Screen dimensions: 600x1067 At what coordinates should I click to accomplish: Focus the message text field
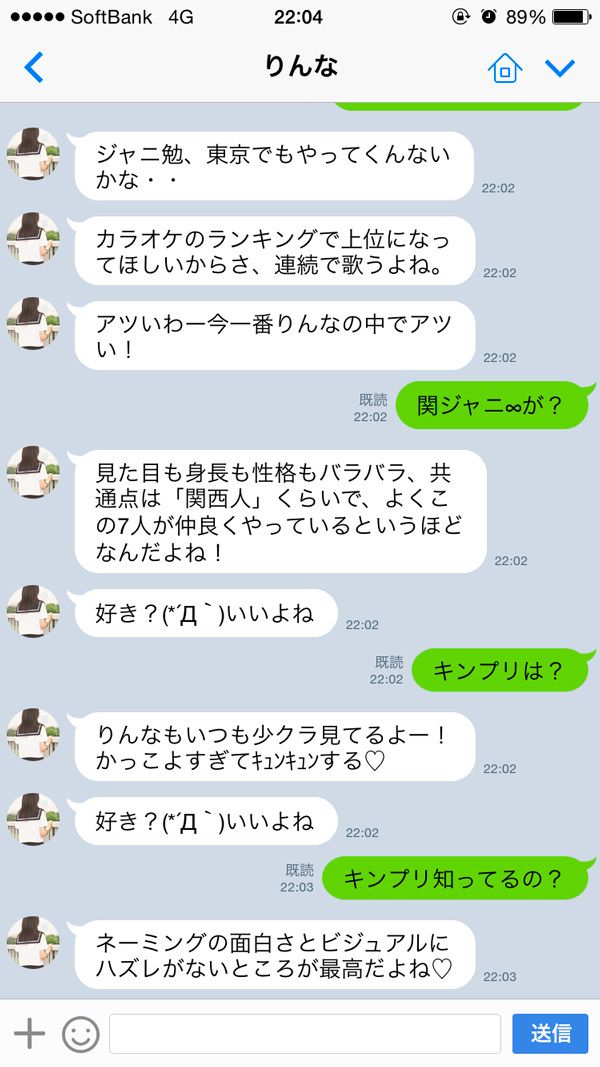(x=304, y=1034)
